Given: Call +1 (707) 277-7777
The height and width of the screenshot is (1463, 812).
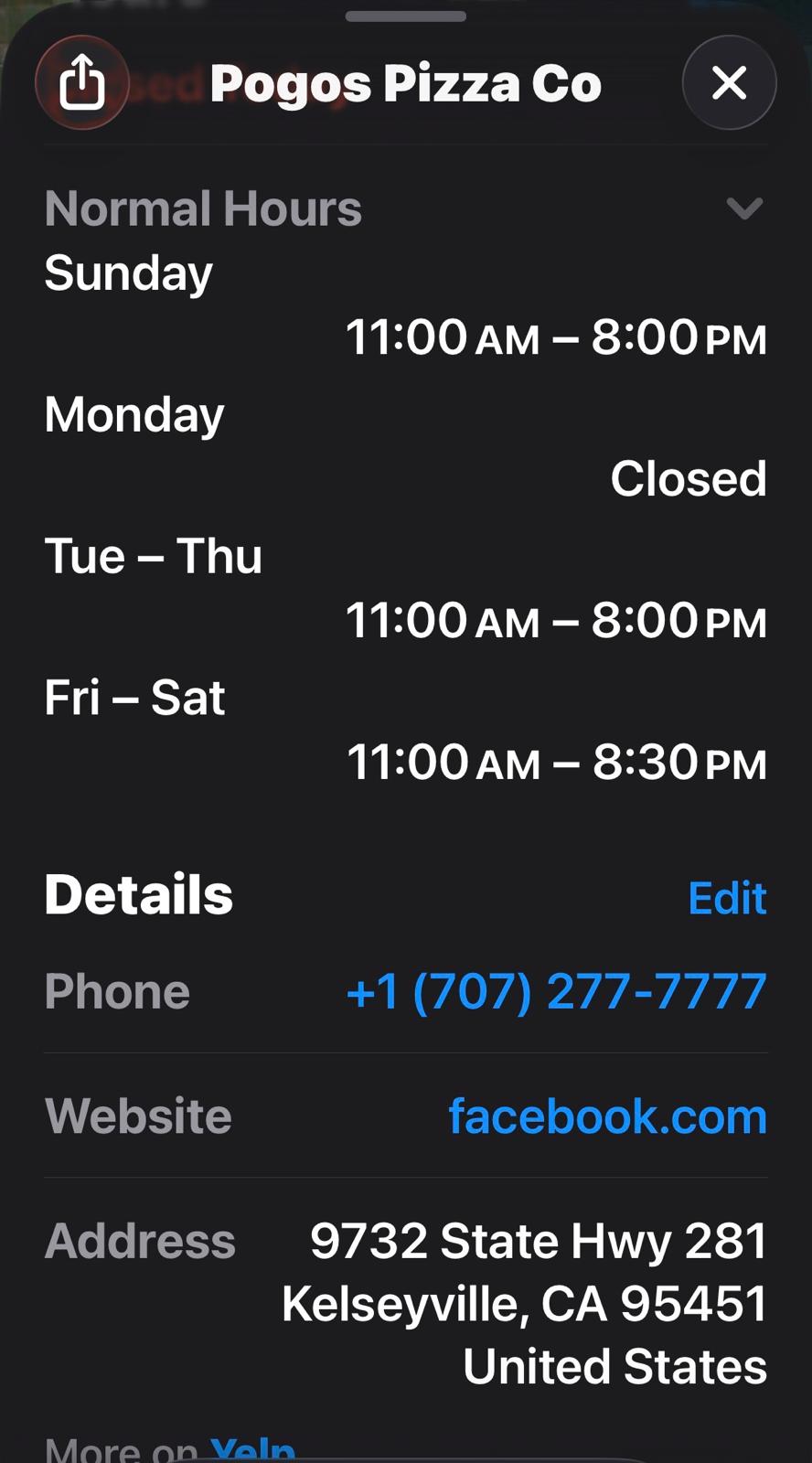Looking at the screenshot, I should click(x=556, y=991).
